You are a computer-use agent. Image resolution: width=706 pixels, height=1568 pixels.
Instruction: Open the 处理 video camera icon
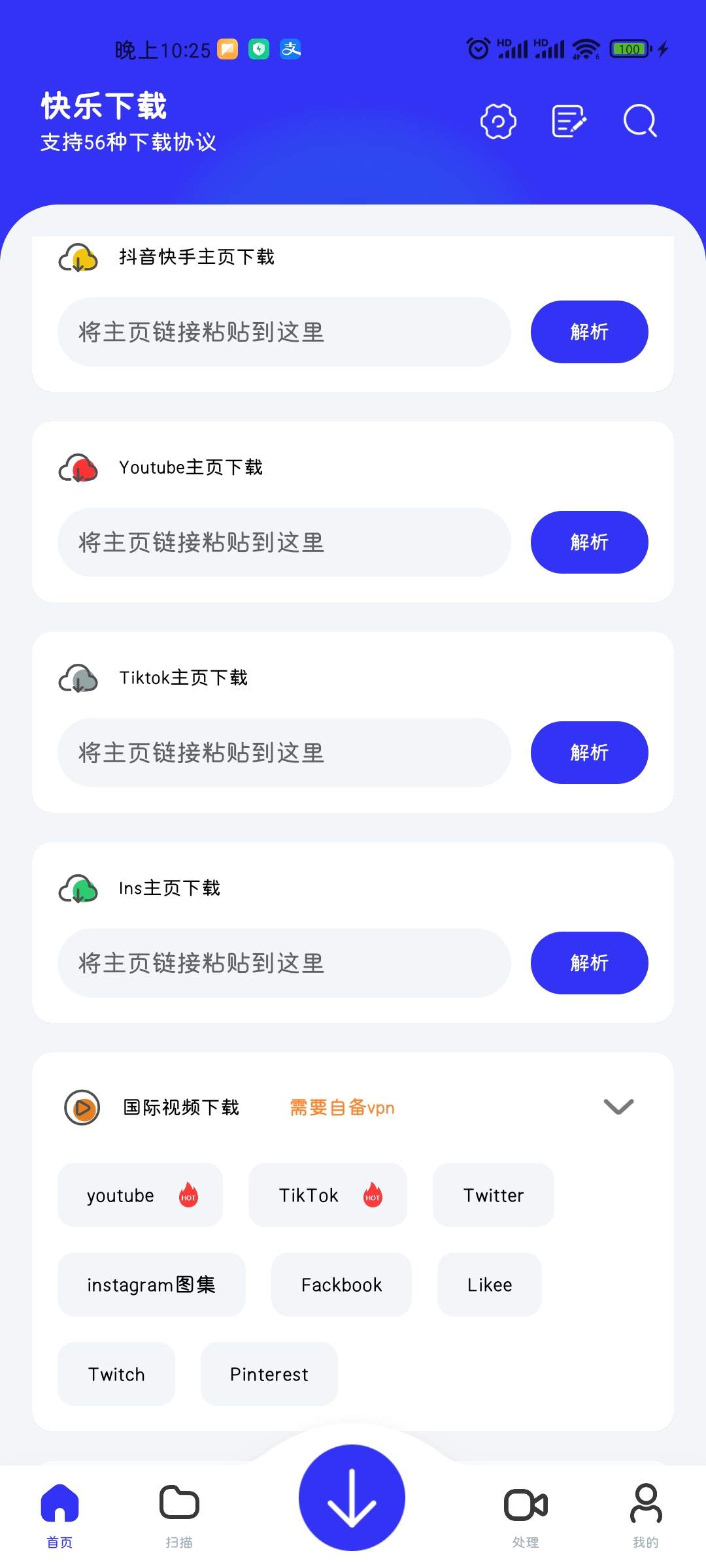click(526, 1509)
